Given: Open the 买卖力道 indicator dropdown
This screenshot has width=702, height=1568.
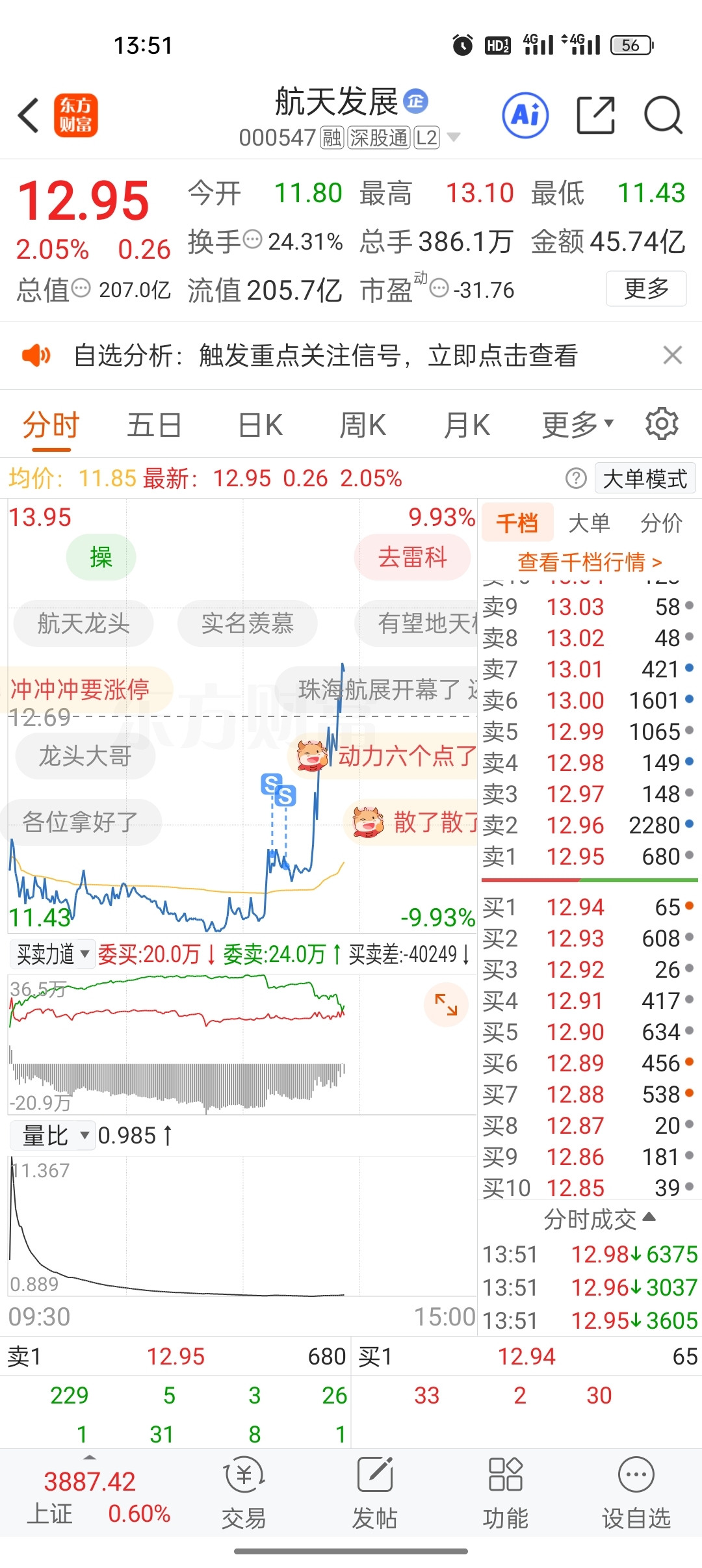Looking at the screenshot, I should click(53, 954).
